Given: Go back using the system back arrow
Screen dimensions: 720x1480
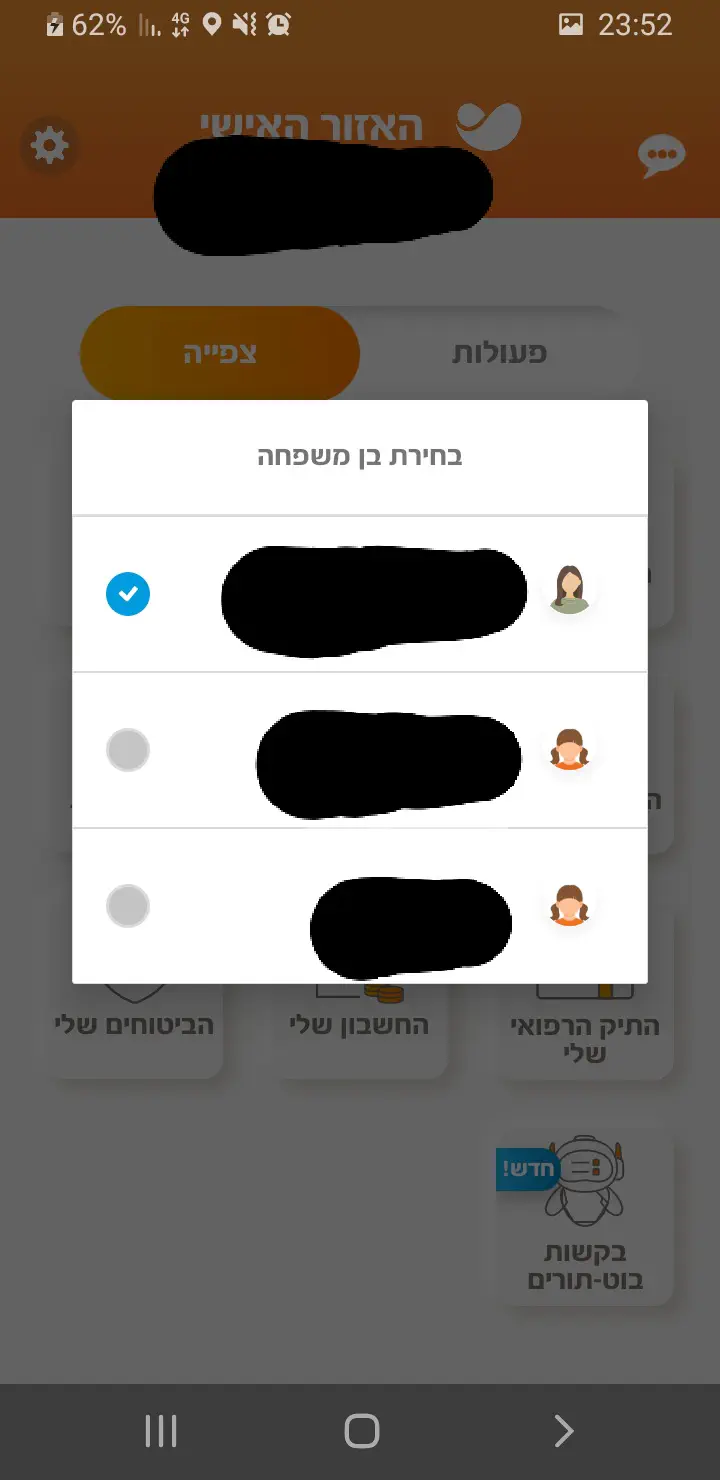Looking at the screenshot, I should (563, 1431).
